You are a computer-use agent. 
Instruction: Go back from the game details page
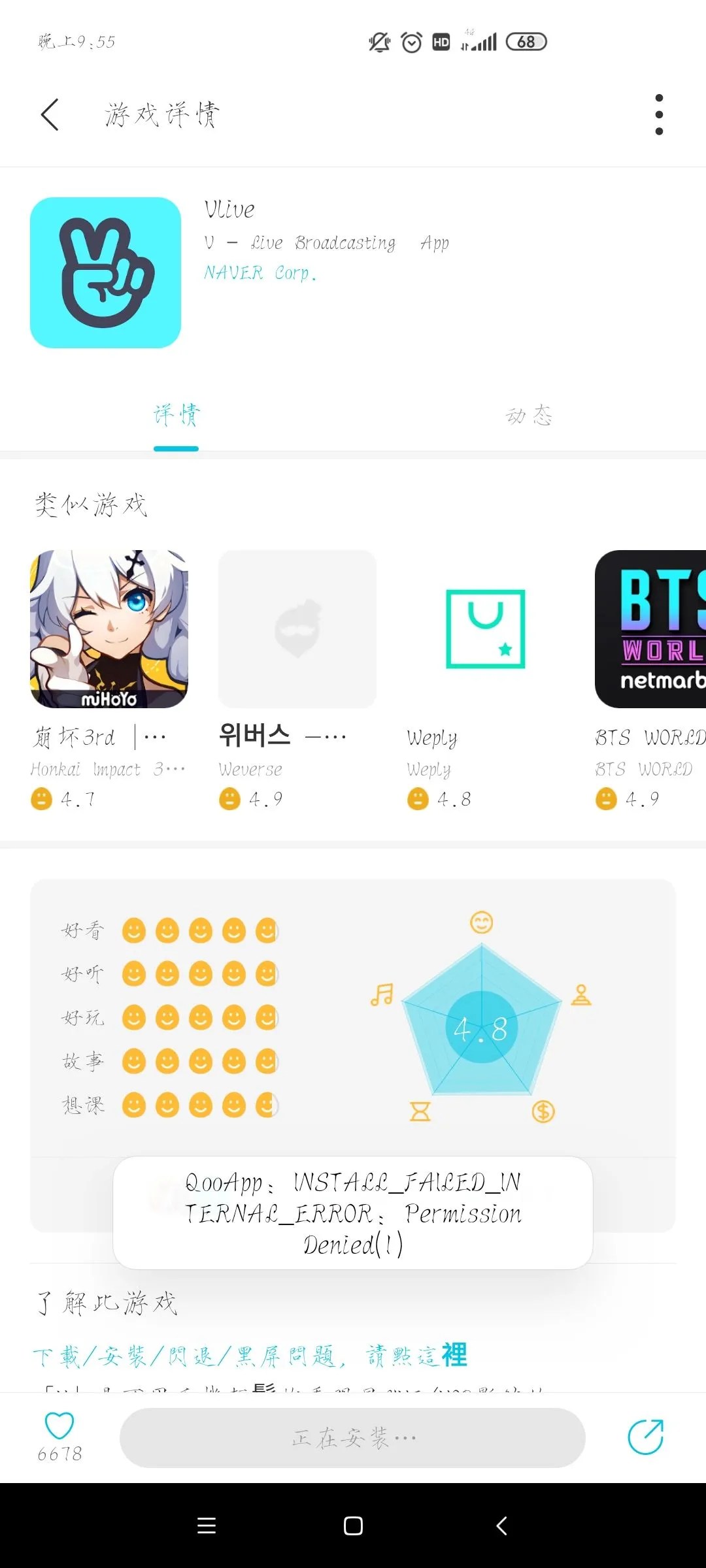(x=50, y=115)
